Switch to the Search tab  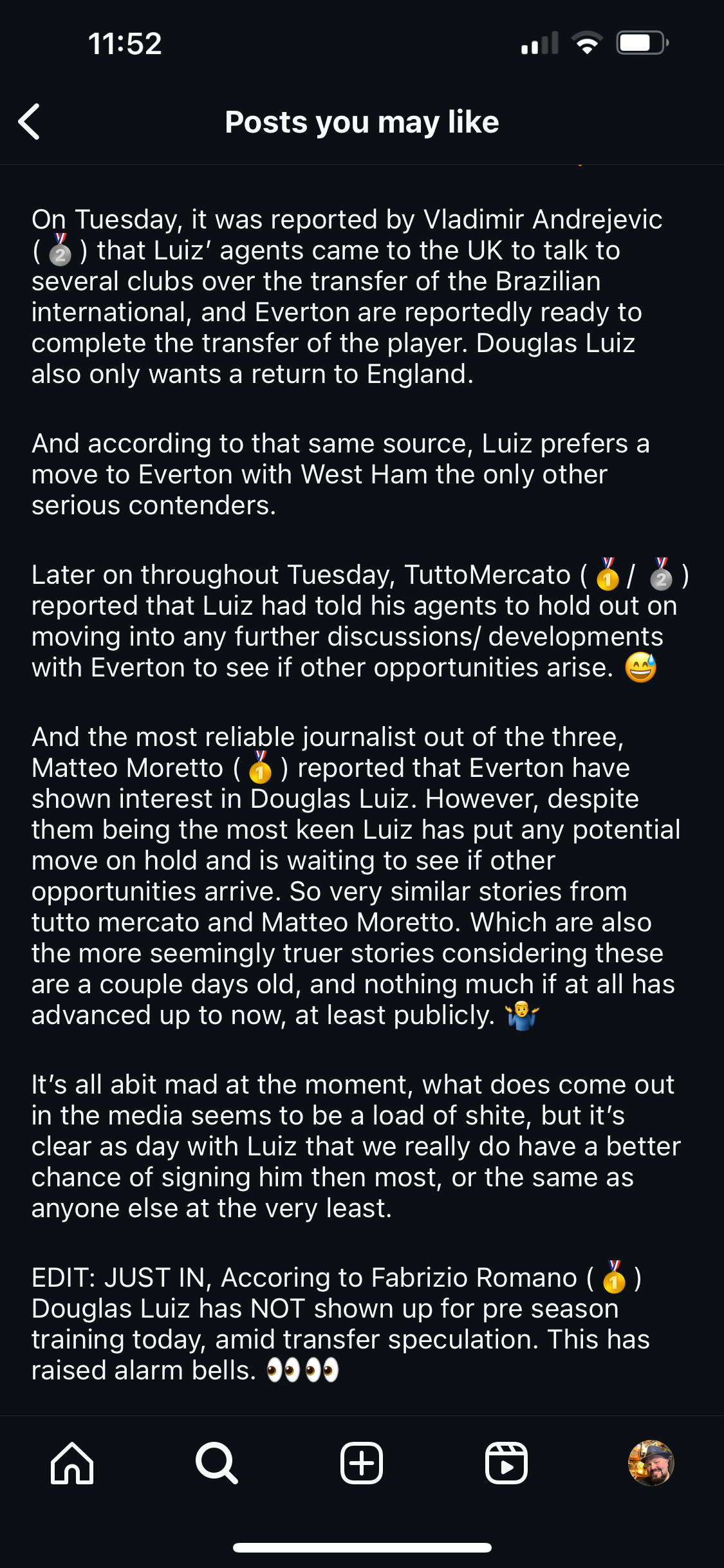pos(217,1463)
